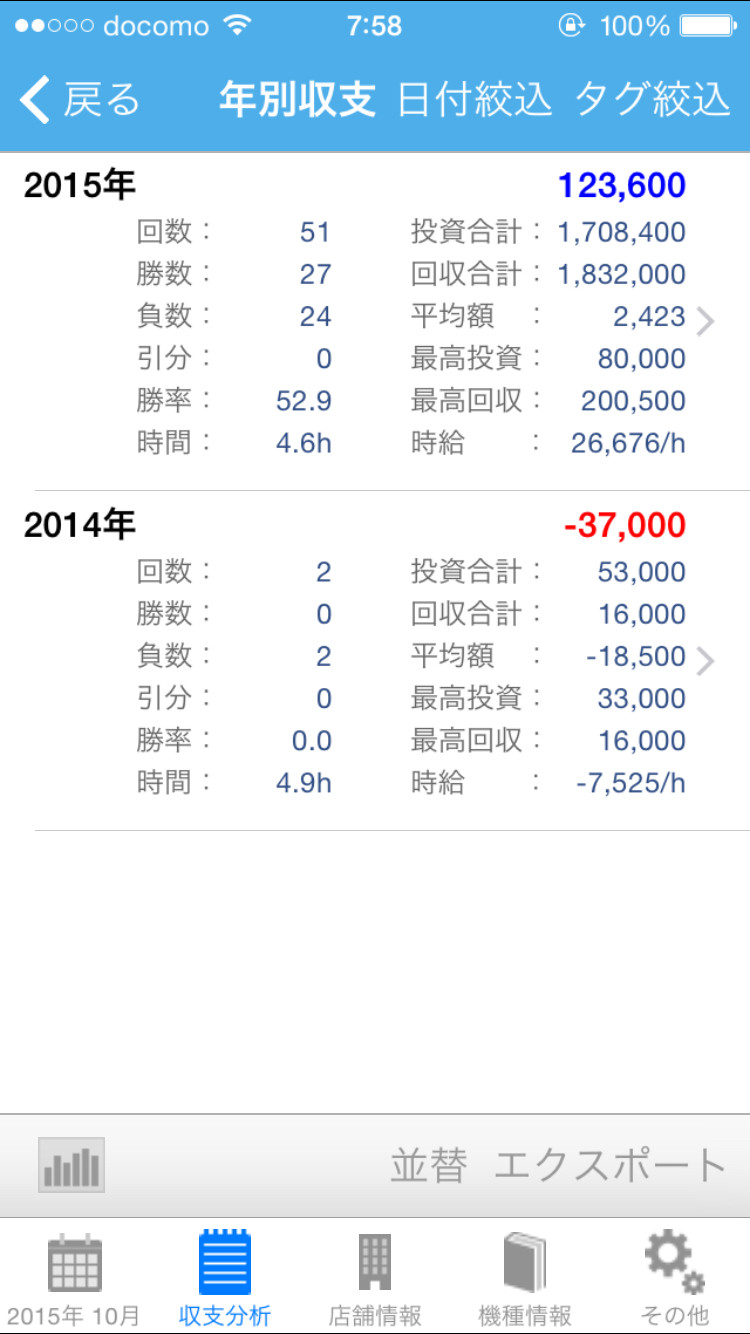Switch to the 機種情報 tab
The image size is (750, 1334).
(525, 1278)
